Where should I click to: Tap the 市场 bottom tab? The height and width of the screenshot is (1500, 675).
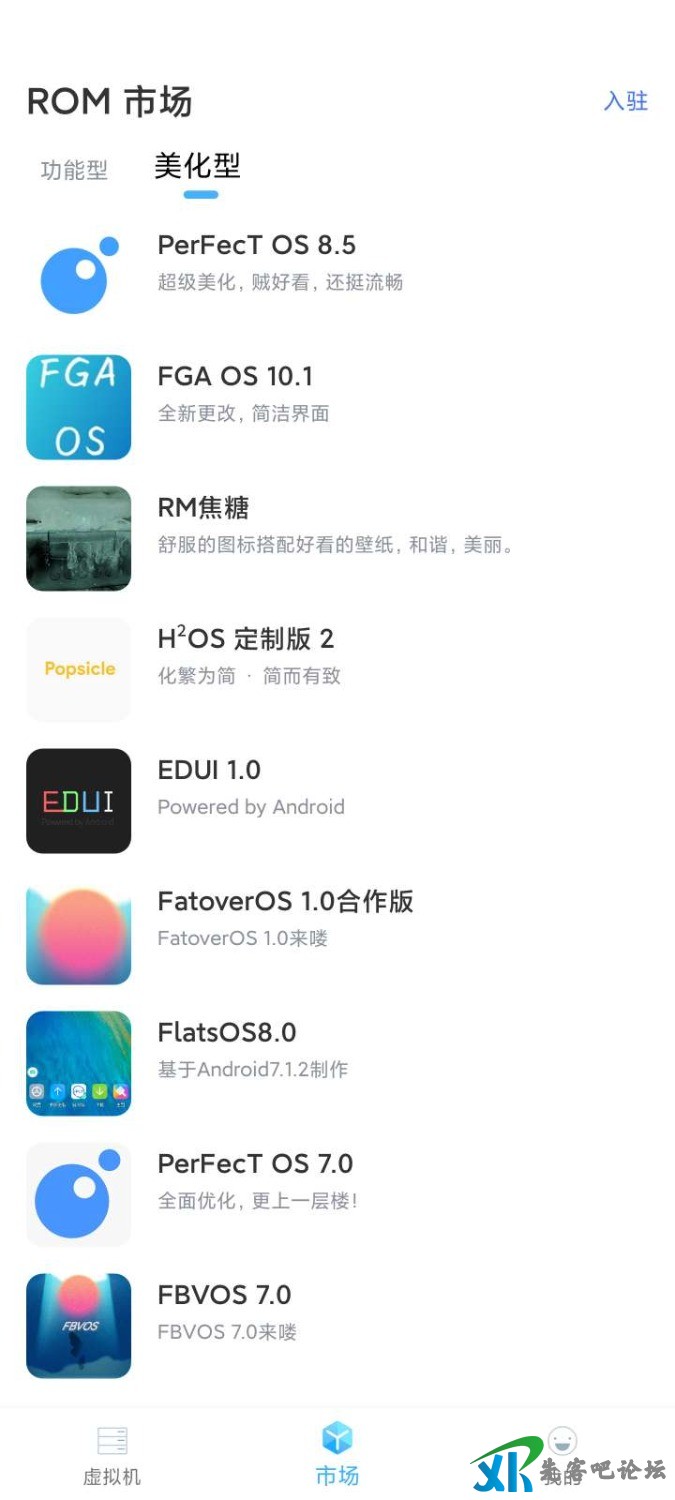point(337,1455)
